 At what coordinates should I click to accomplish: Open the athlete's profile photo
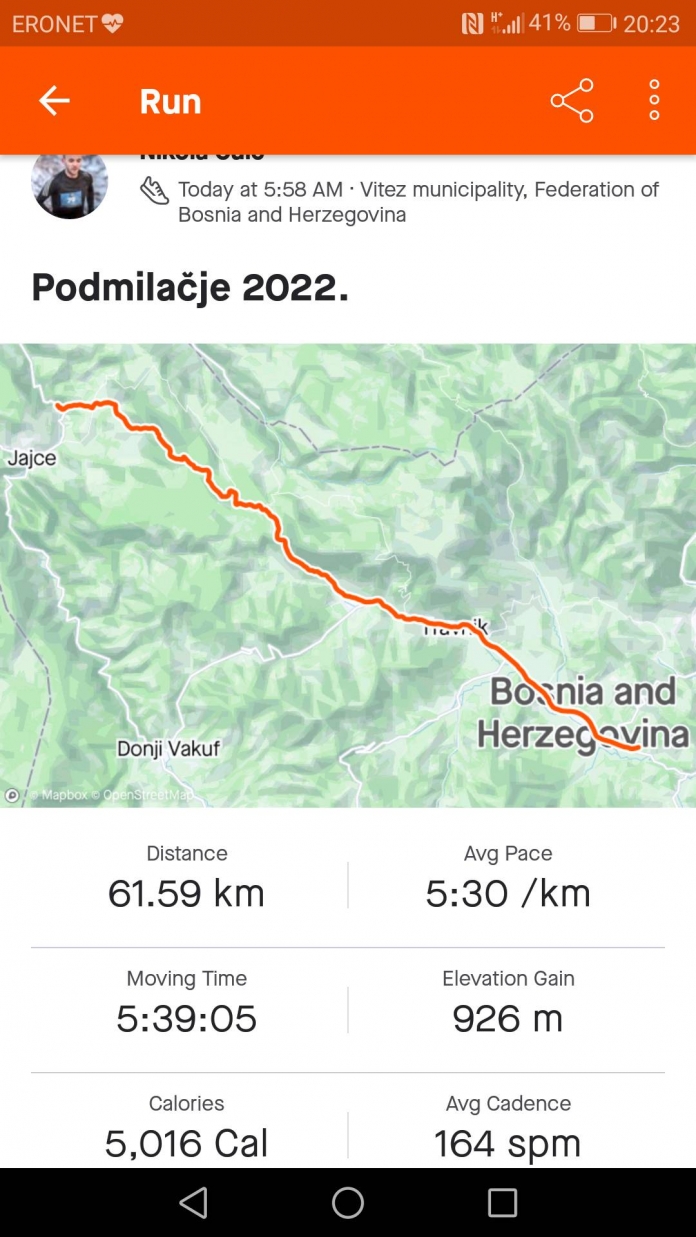pyautogui.click(x=69, y=186)
